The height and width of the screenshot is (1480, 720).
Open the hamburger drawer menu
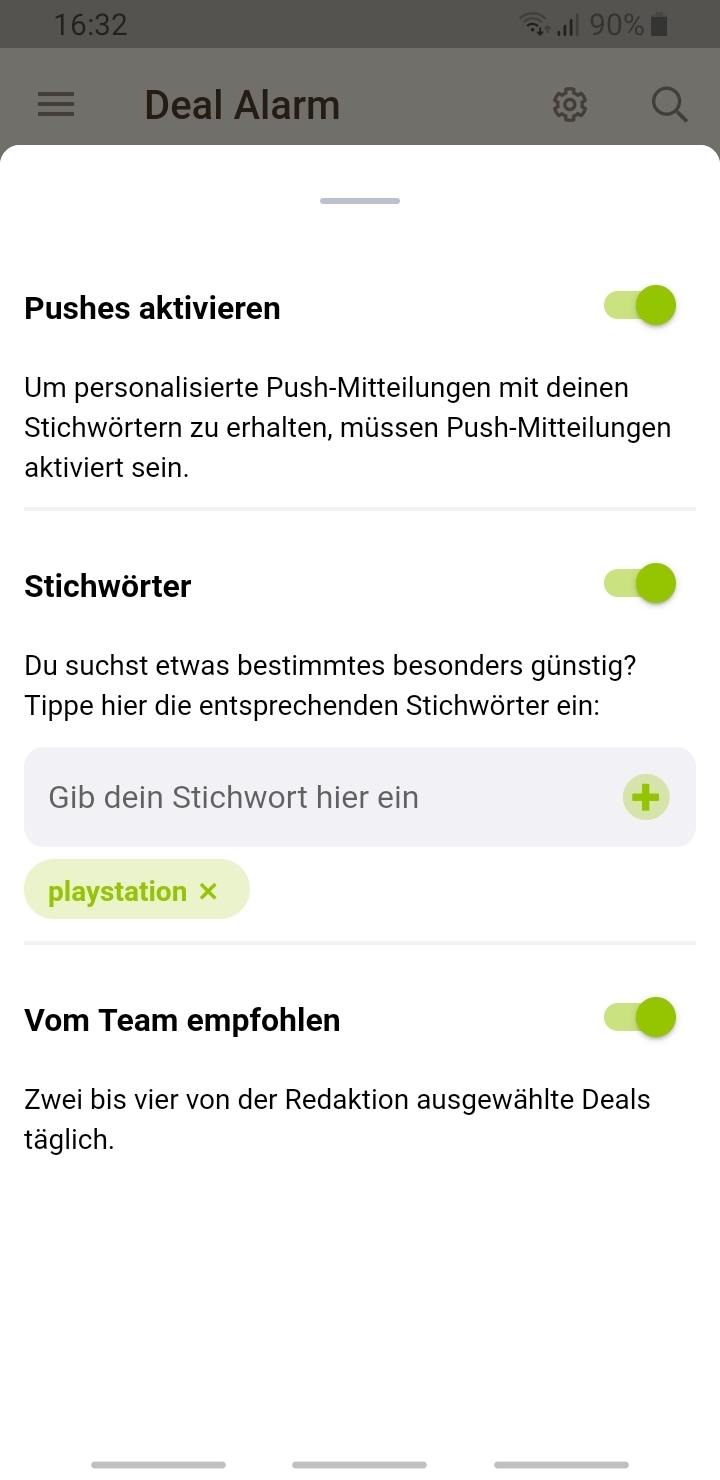pos(56,104)
